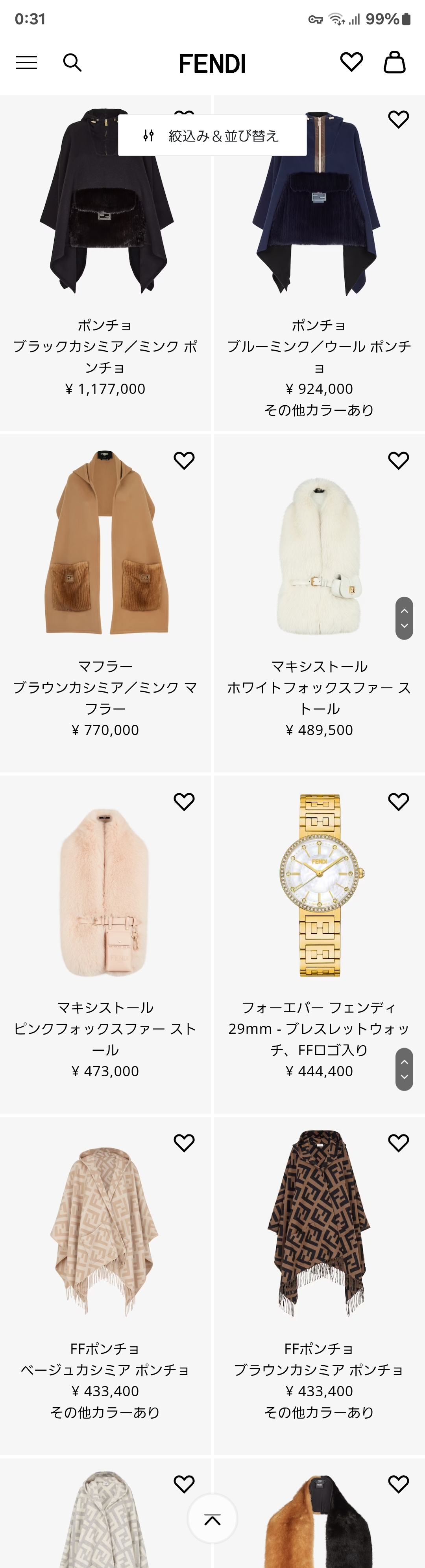Open the hamburger menu
Screen dimensions: 425x1568
tap(26, 62)
